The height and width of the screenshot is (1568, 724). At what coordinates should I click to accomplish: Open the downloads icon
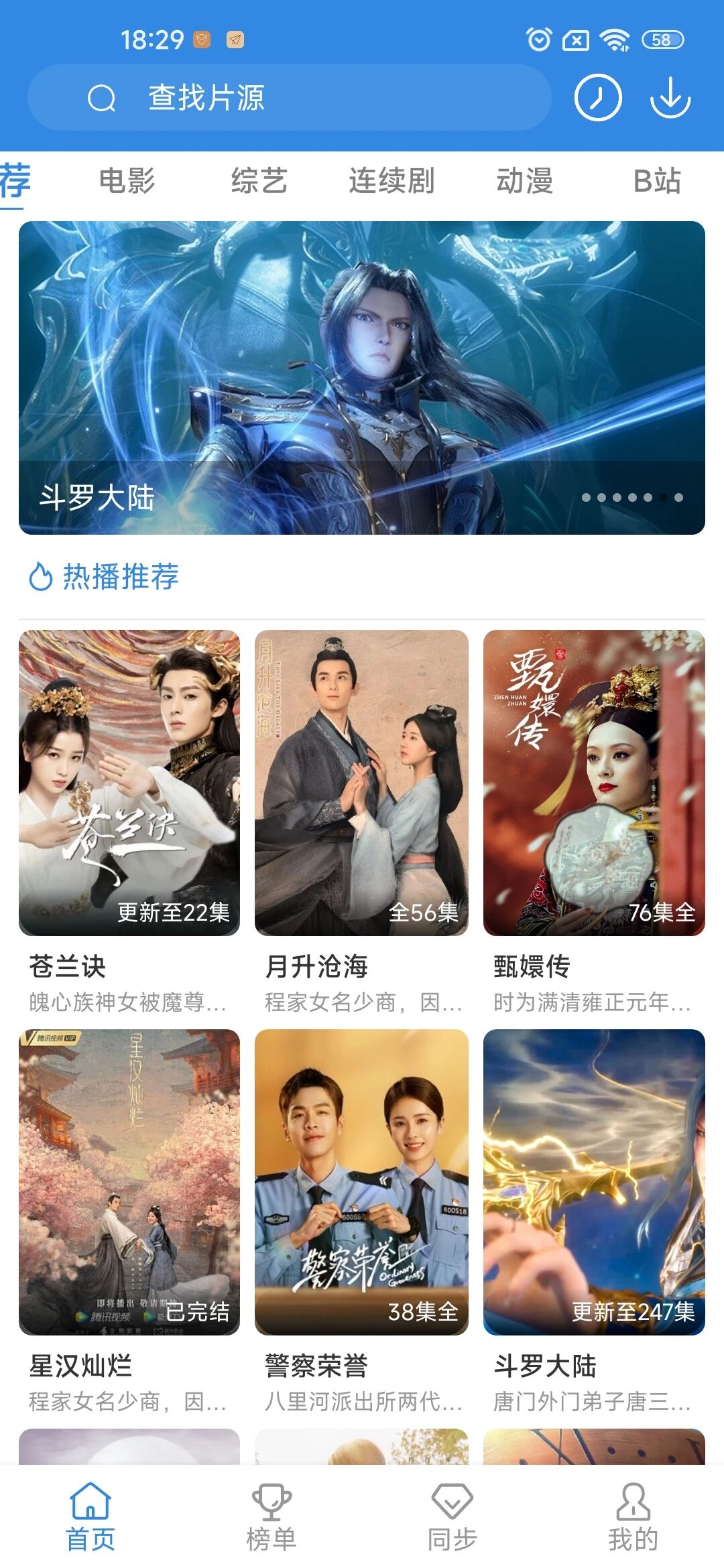pos(670,98)
